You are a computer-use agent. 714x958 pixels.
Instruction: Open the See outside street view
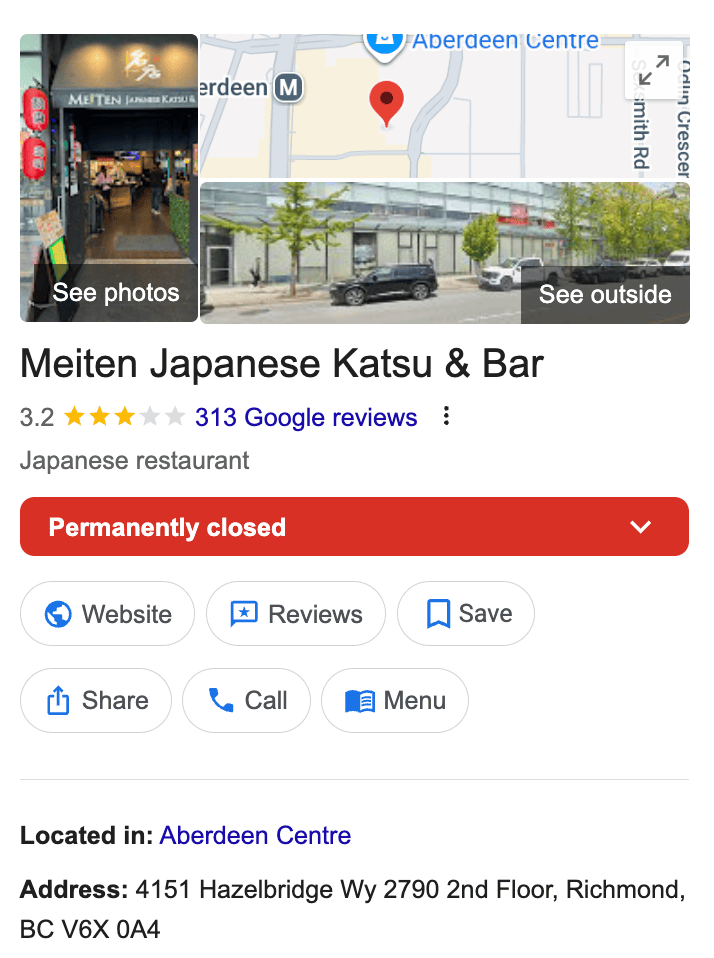click(444, 253)
